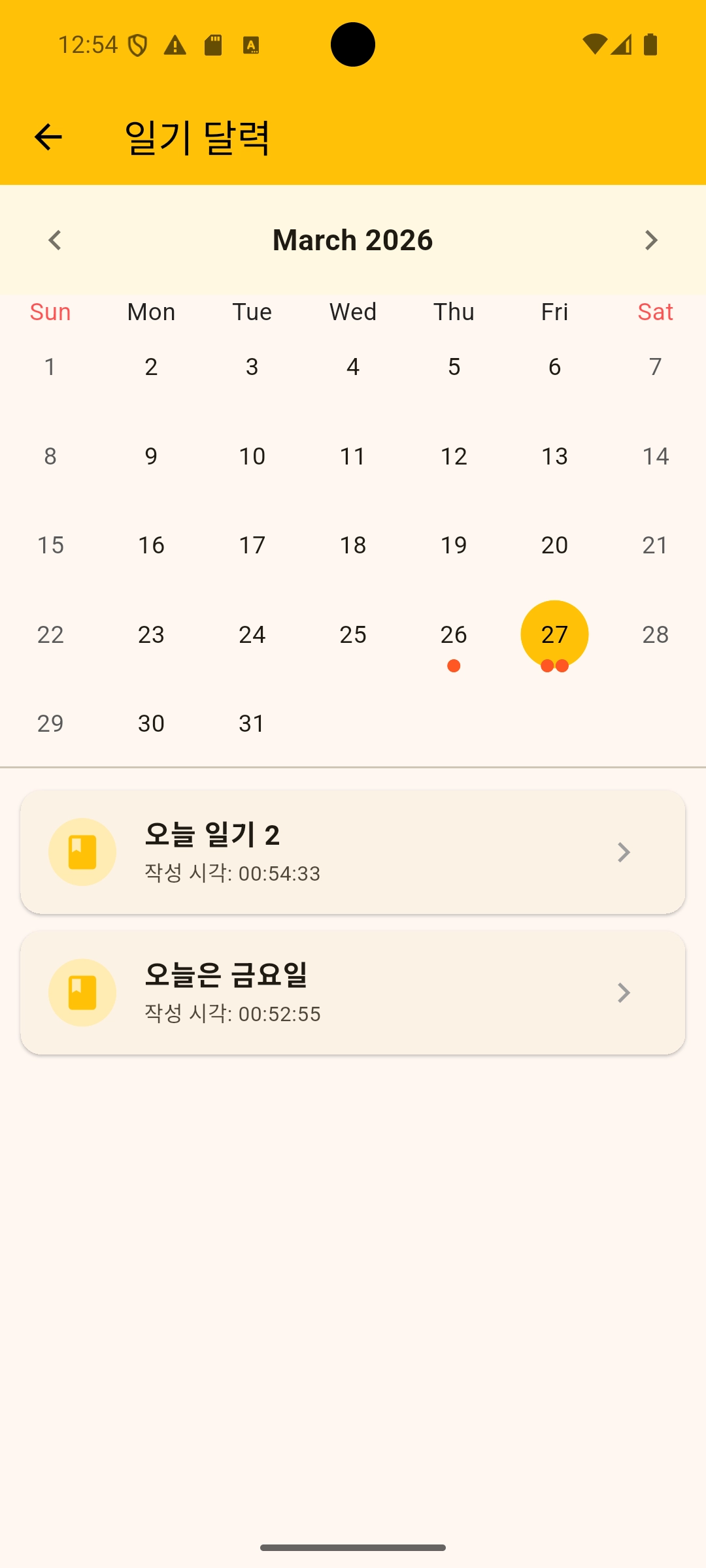Viewport: 706px width, 1568px height.
Task: Tap date 31 in the calendar
Action: coord(252,723)
